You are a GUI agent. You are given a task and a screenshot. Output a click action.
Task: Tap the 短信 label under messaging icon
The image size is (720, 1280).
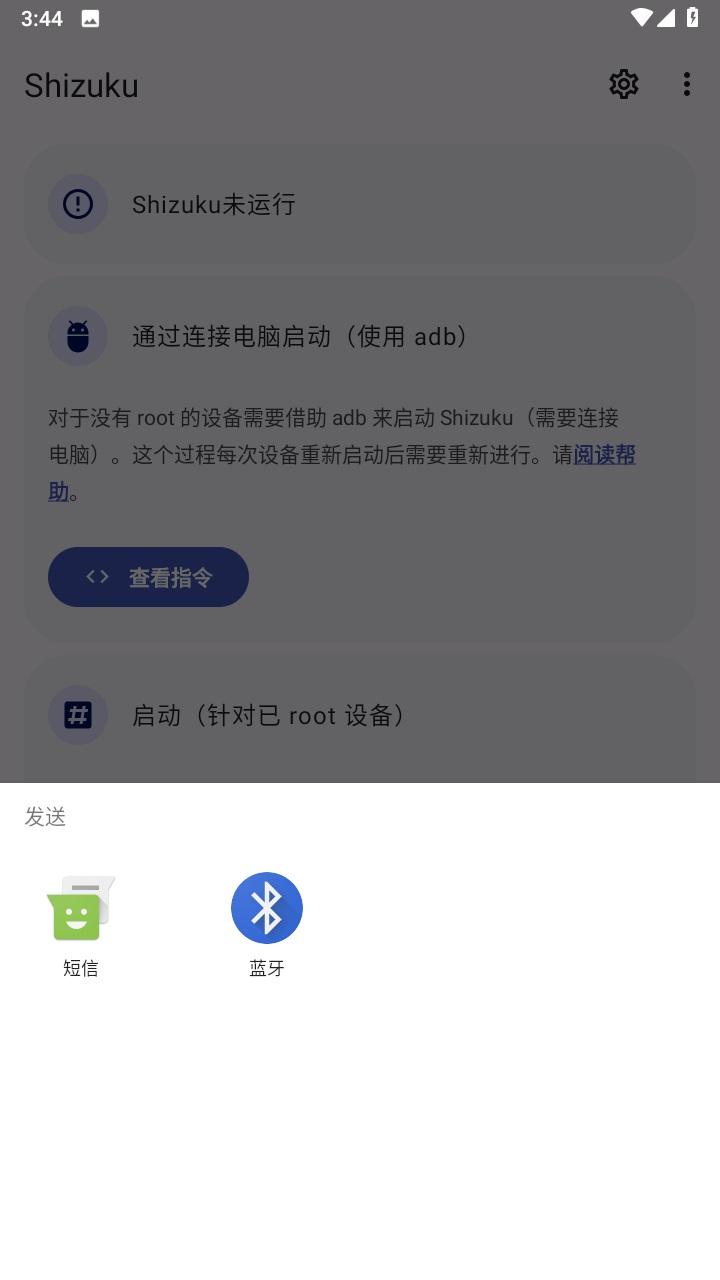click(80, 967)
